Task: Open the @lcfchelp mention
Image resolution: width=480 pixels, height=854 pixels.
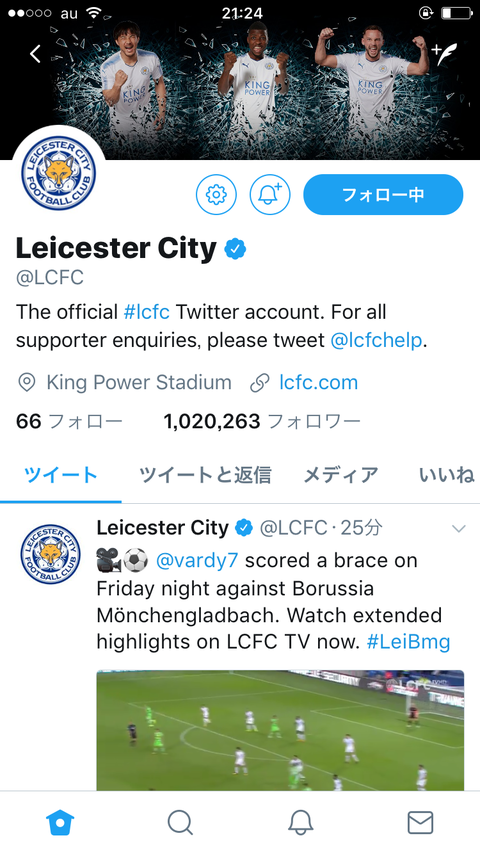Action: coord(376,340)
